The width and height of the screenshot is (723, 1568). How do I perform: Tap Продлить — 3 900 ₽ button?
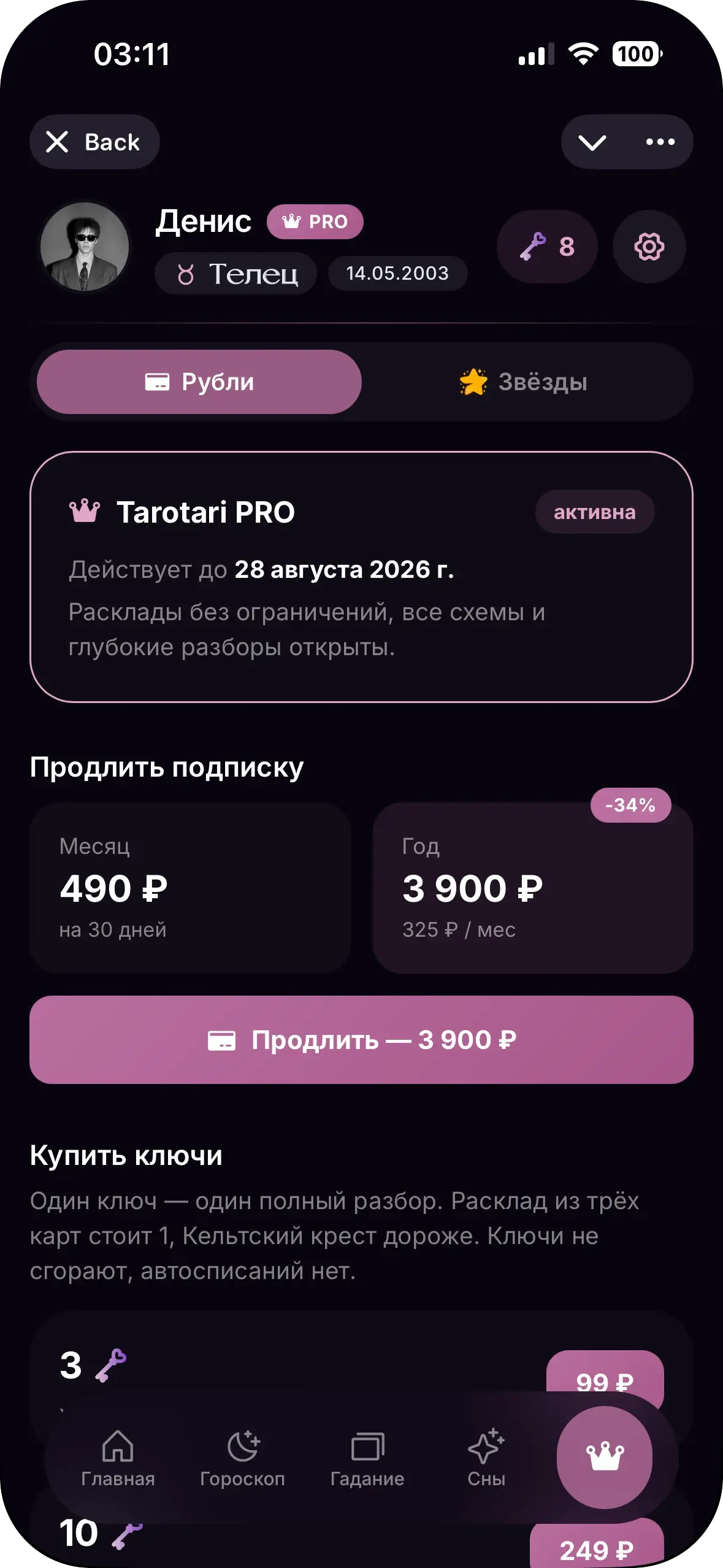(361, 1040)
